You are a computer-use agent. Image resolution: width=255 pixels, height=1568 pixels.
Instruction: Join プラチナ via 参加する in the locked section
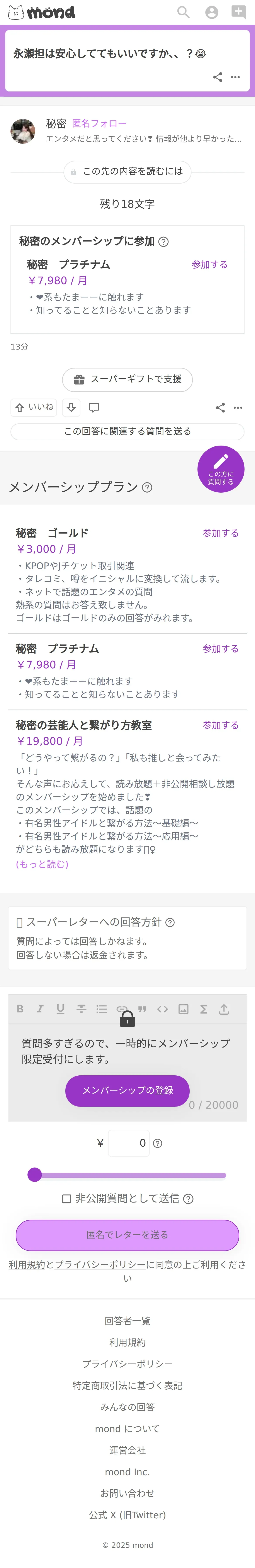click(x=209, y=264)
